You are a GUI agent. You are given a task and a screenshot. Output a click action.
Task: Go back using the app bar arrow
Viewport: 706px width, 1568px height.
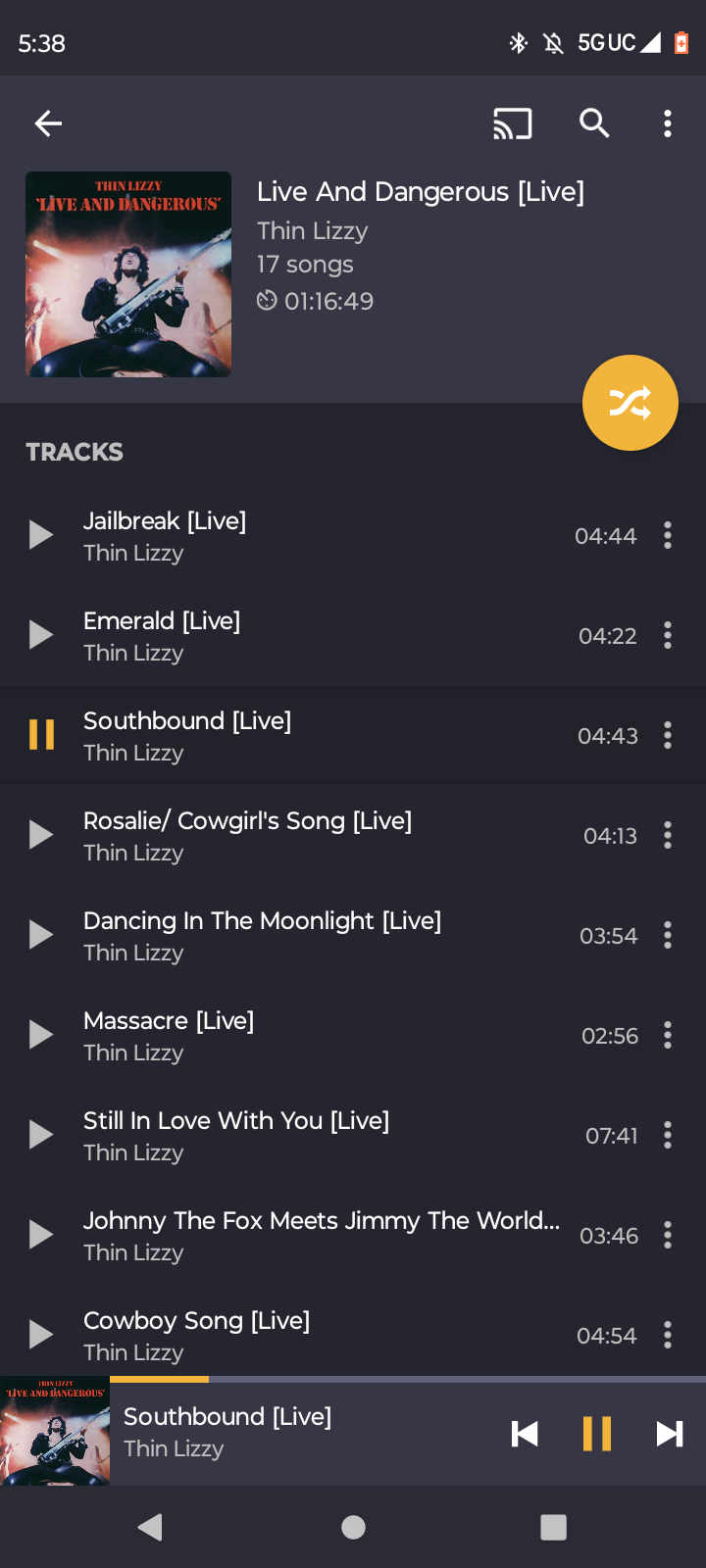click(x=48, y=123)
